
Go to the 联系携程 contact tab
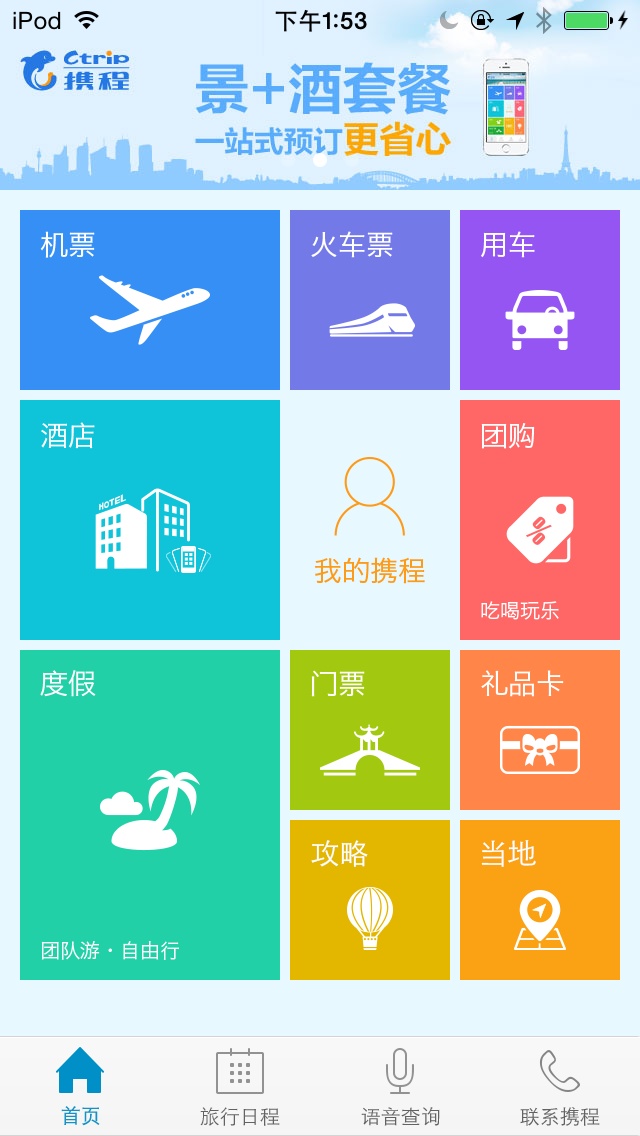pos(560,1087)
